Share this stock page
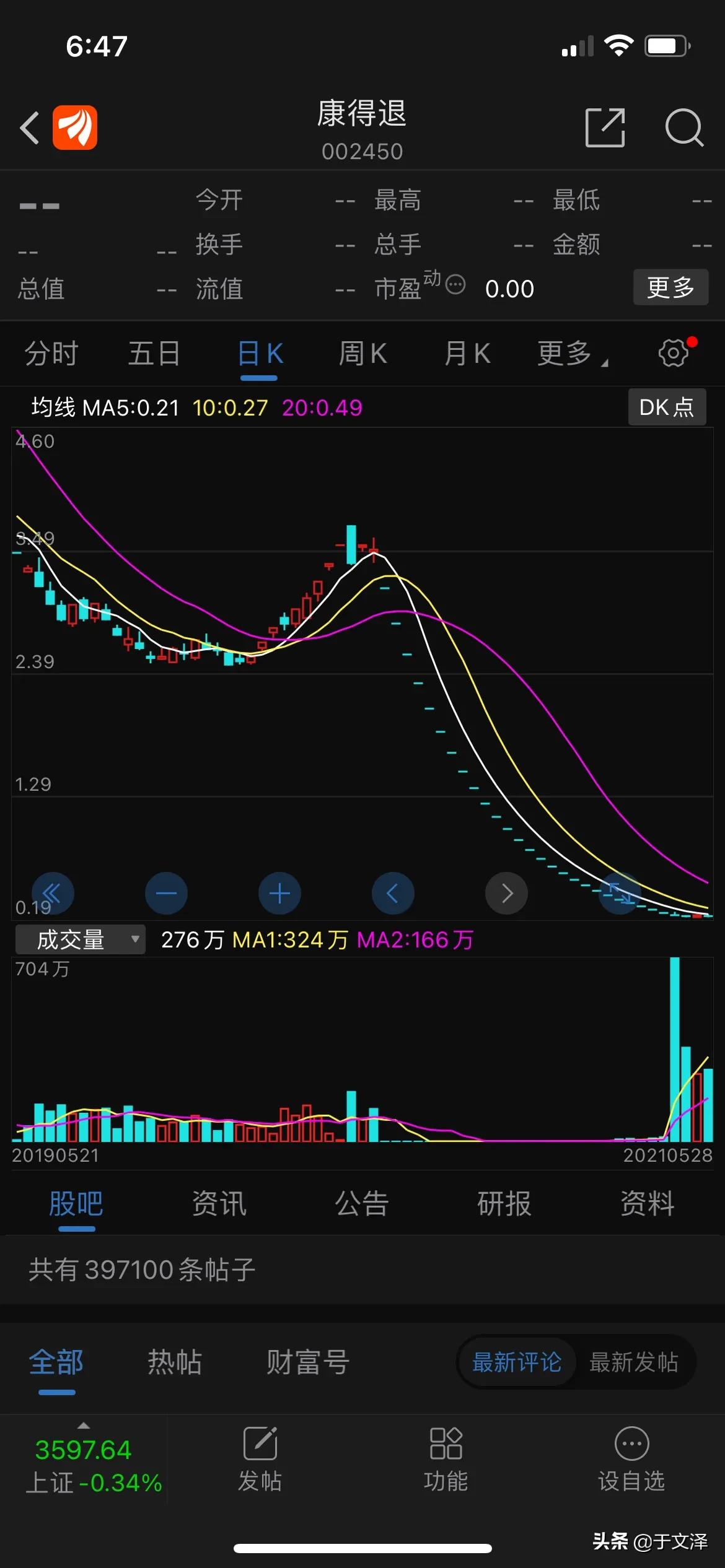The height and width of the screenshot is (1568, 725). (x=605, y=128)
